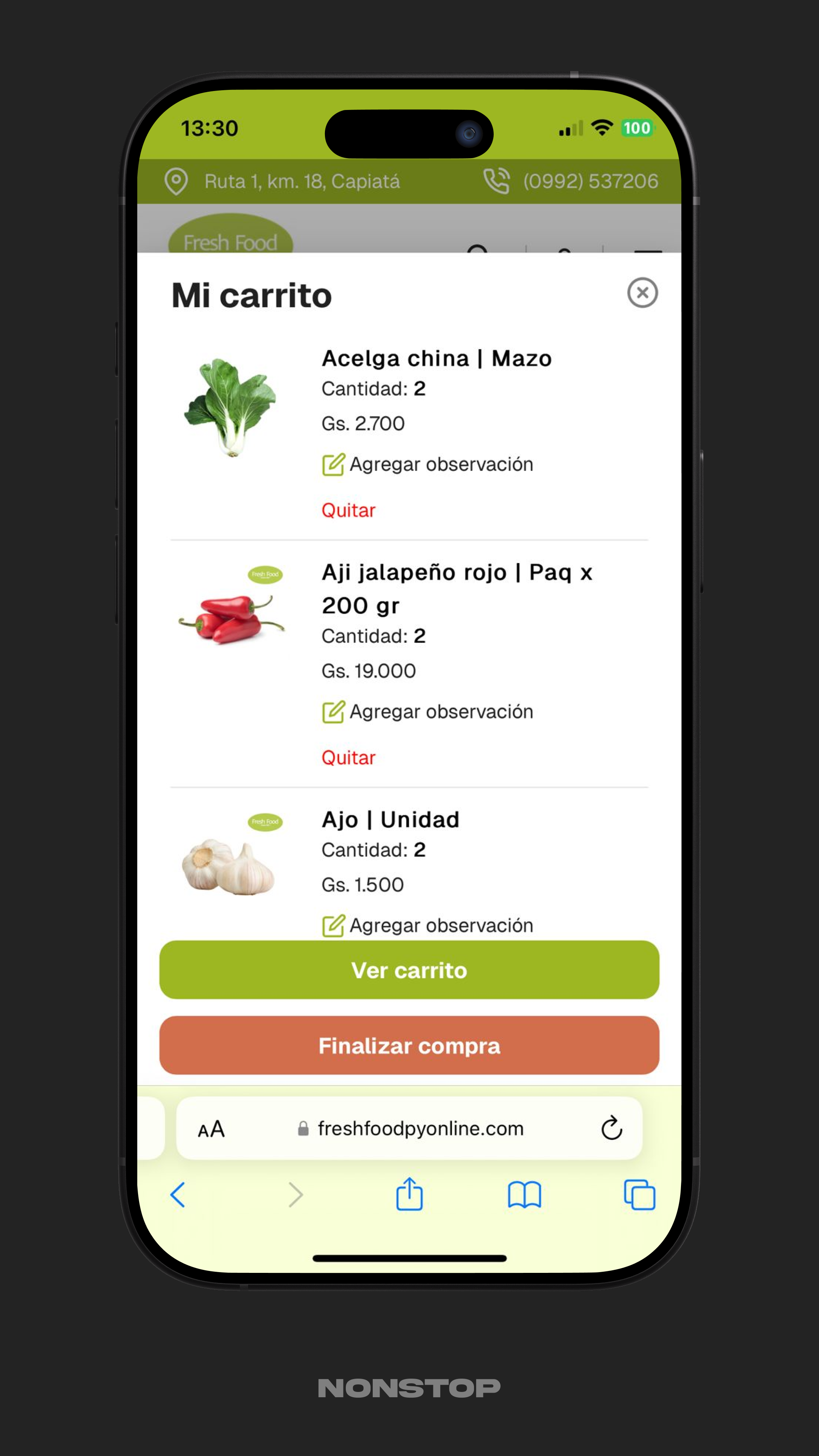This screenshot has width=819, height=1456.
Task: Tap the garlic product thumbnail
Action: pyautogui.click(x=229, y=866)
